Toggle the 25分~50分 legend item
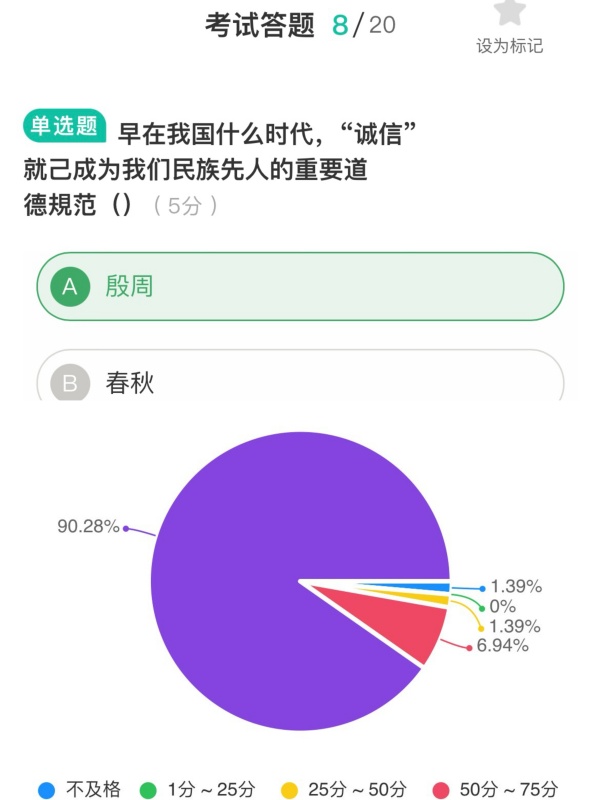Viewport: 600px width, 800px height. (x=344, y=789)
